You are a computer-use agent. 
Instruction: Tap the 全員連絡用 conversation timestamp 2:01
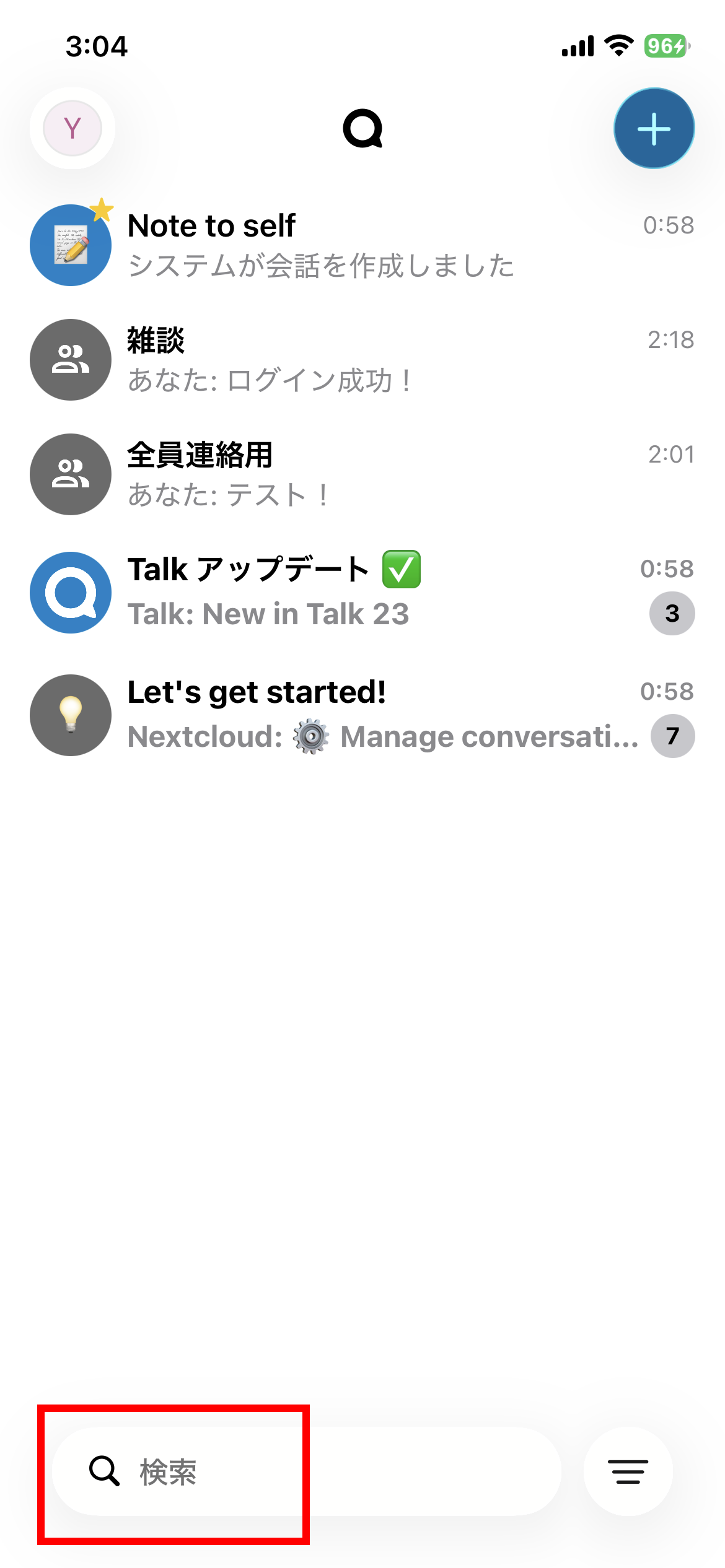pyautogui.click(x=671, y=455)
